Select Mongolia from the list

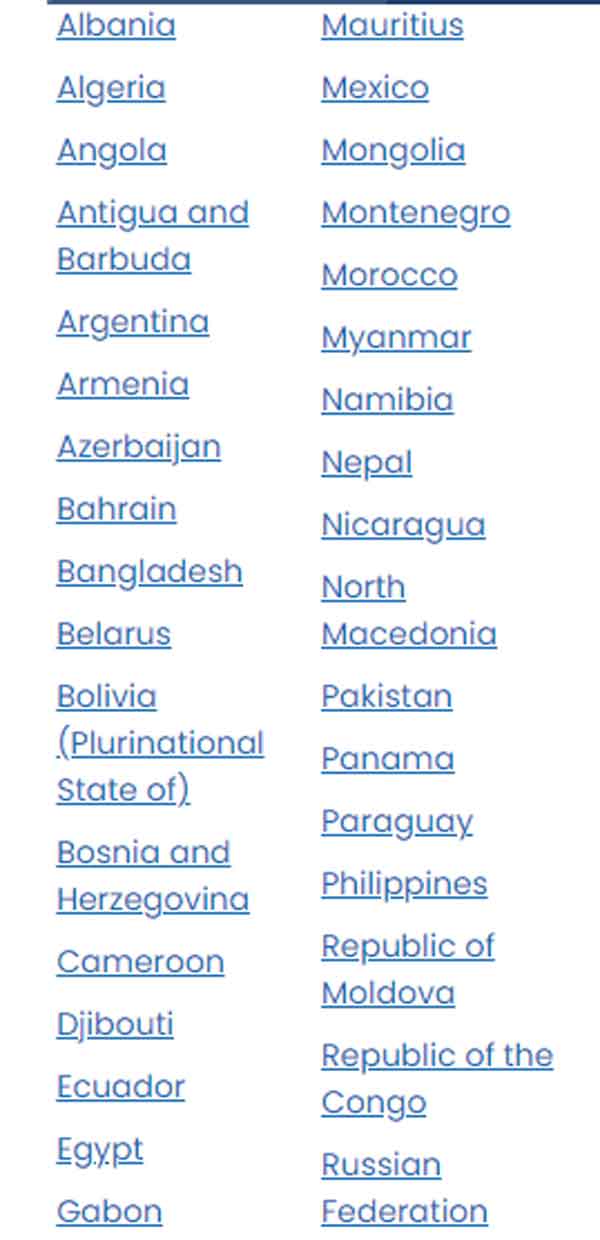pos(393,150)
